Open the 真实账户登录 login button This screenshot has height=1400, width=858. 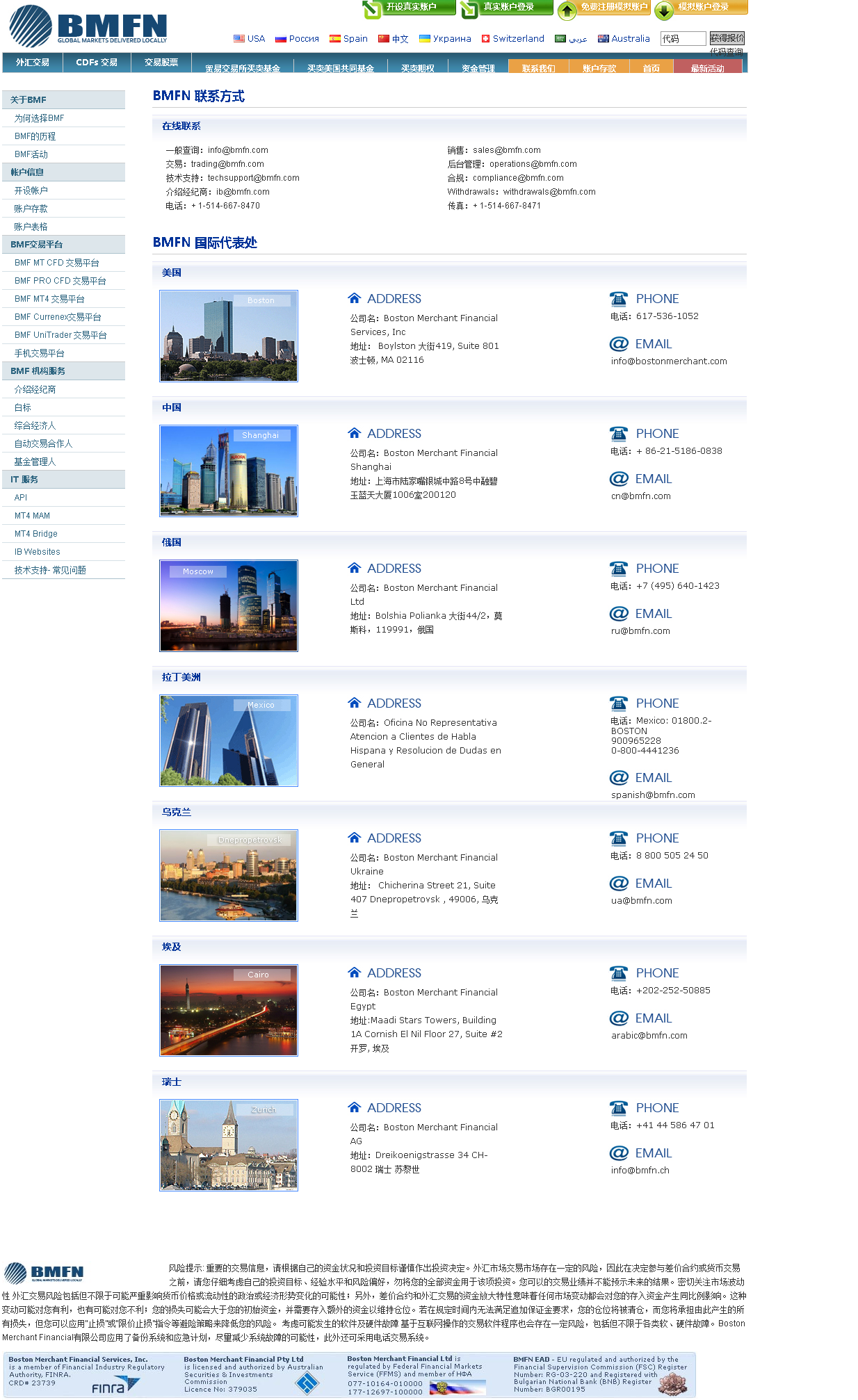[507, 8]
